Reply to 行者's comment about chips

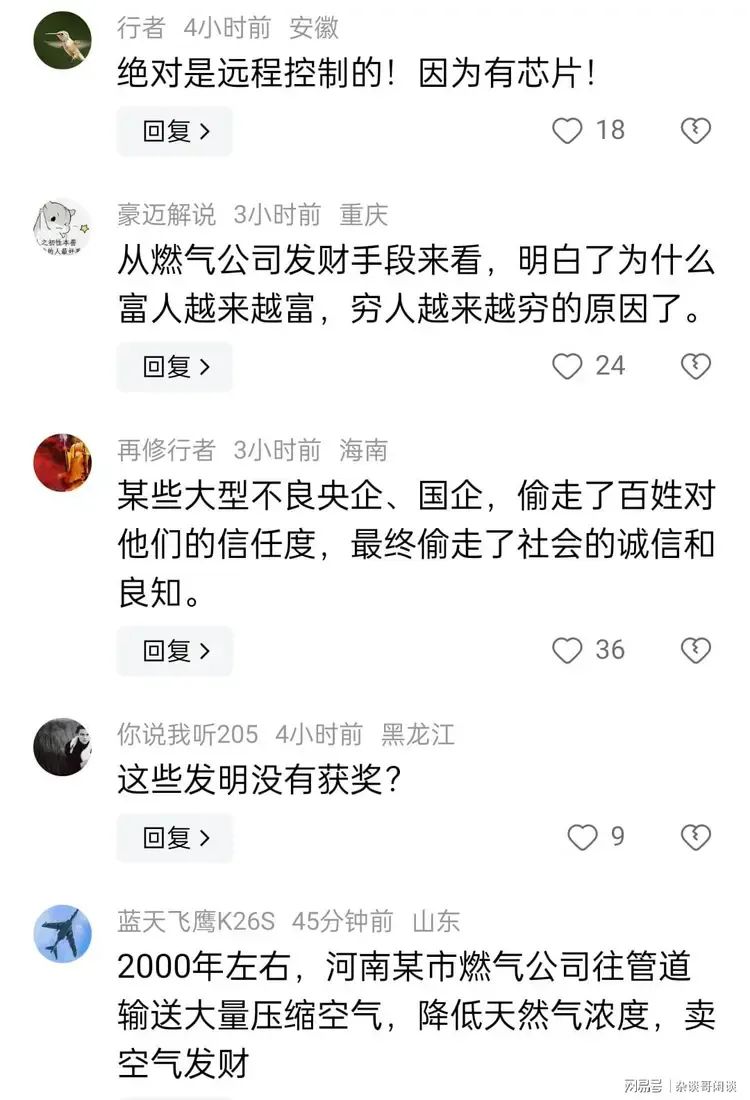[175, 131]
